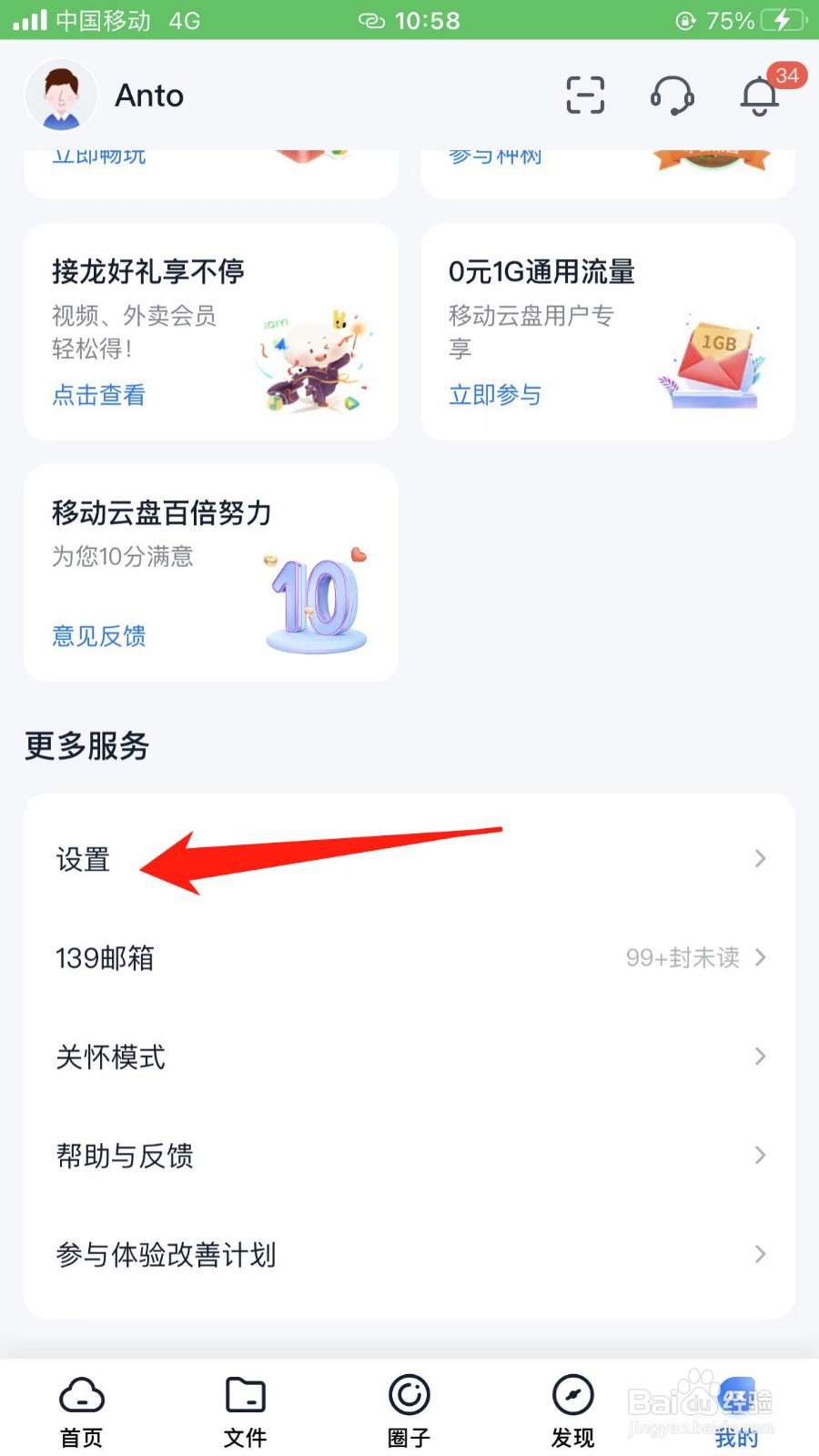Click the 点击查看 link

tap(97, 395)
